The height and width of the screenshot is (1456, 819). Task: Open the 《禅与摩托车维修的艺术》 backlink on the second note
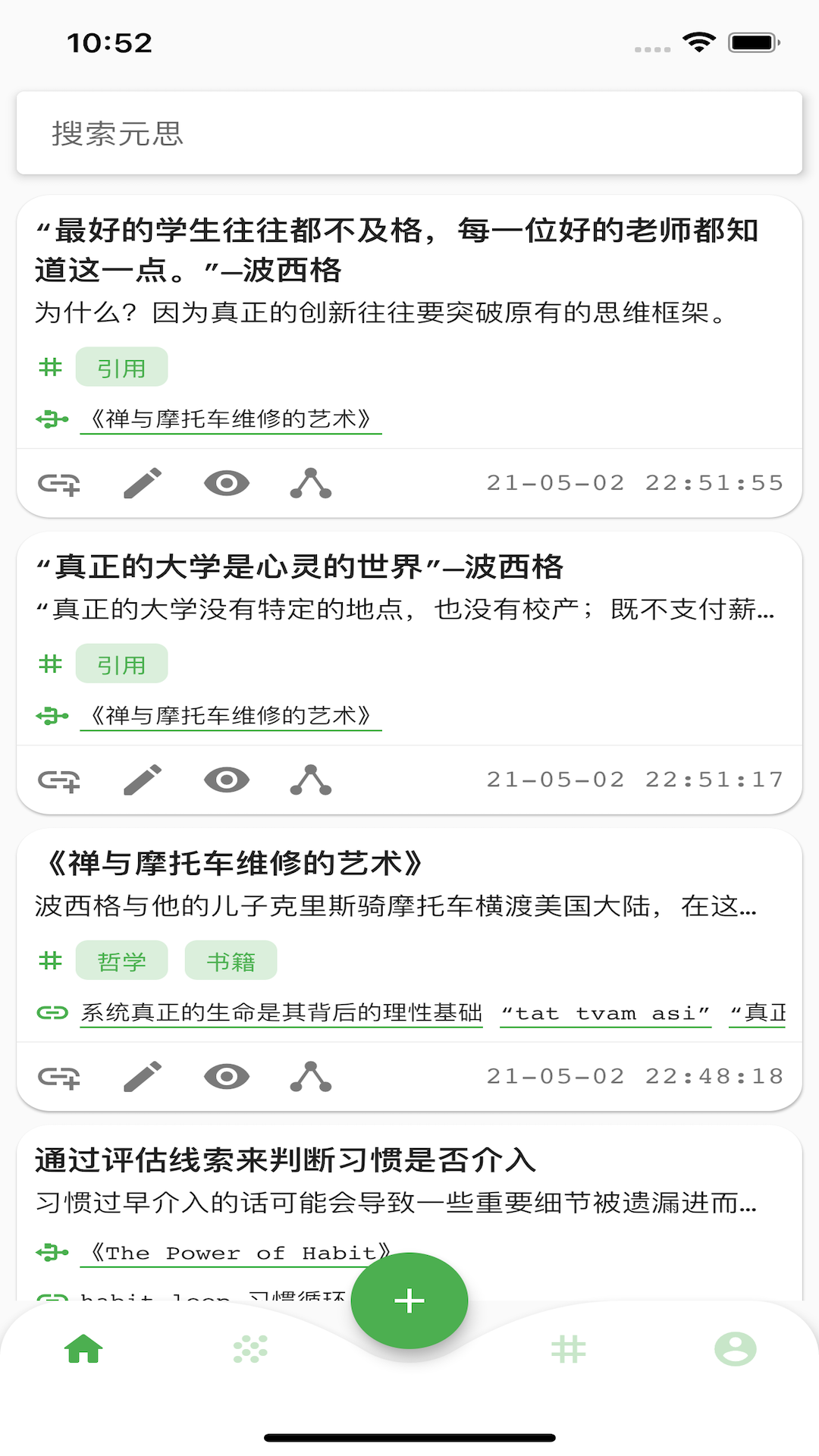(230, 714)
